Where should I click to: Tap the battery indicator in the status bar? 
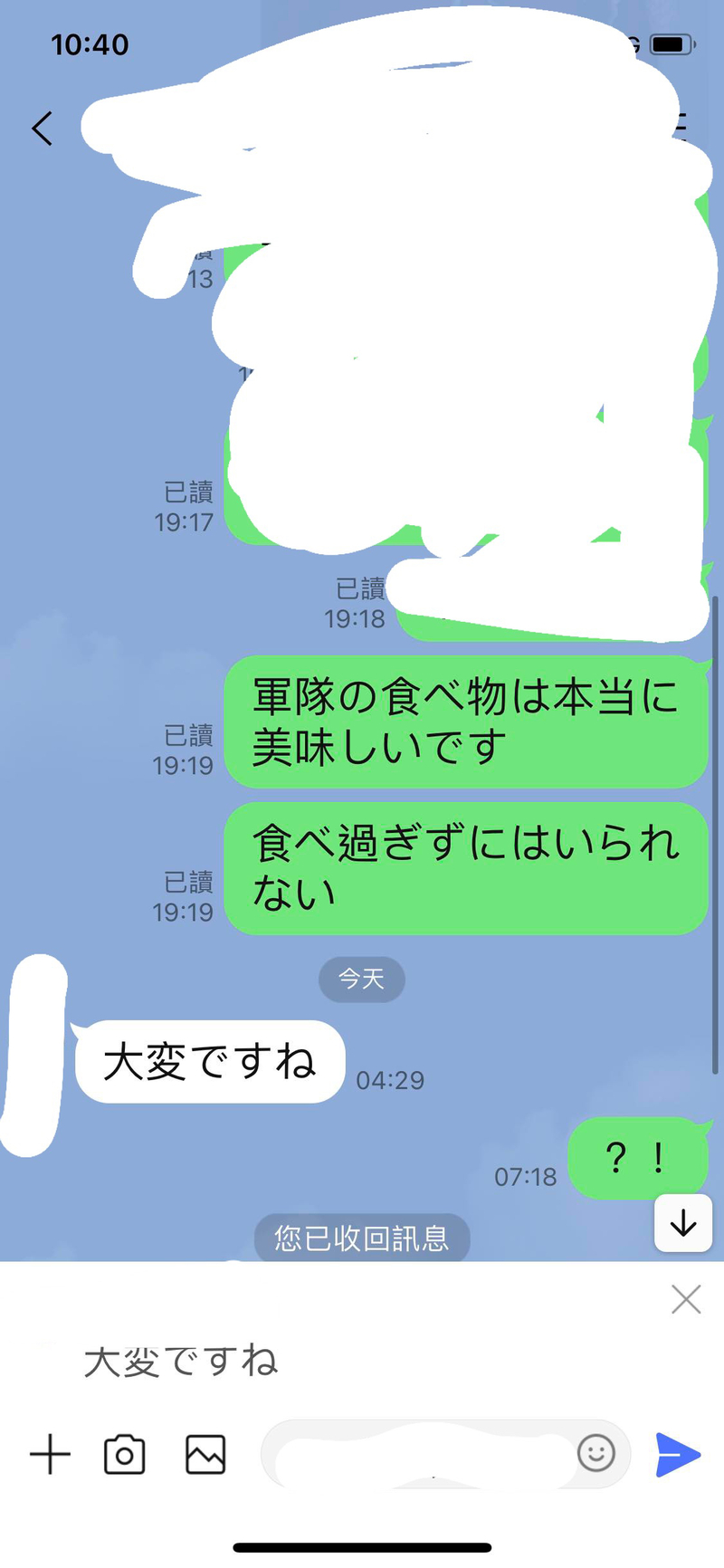[x=671, y=43]
